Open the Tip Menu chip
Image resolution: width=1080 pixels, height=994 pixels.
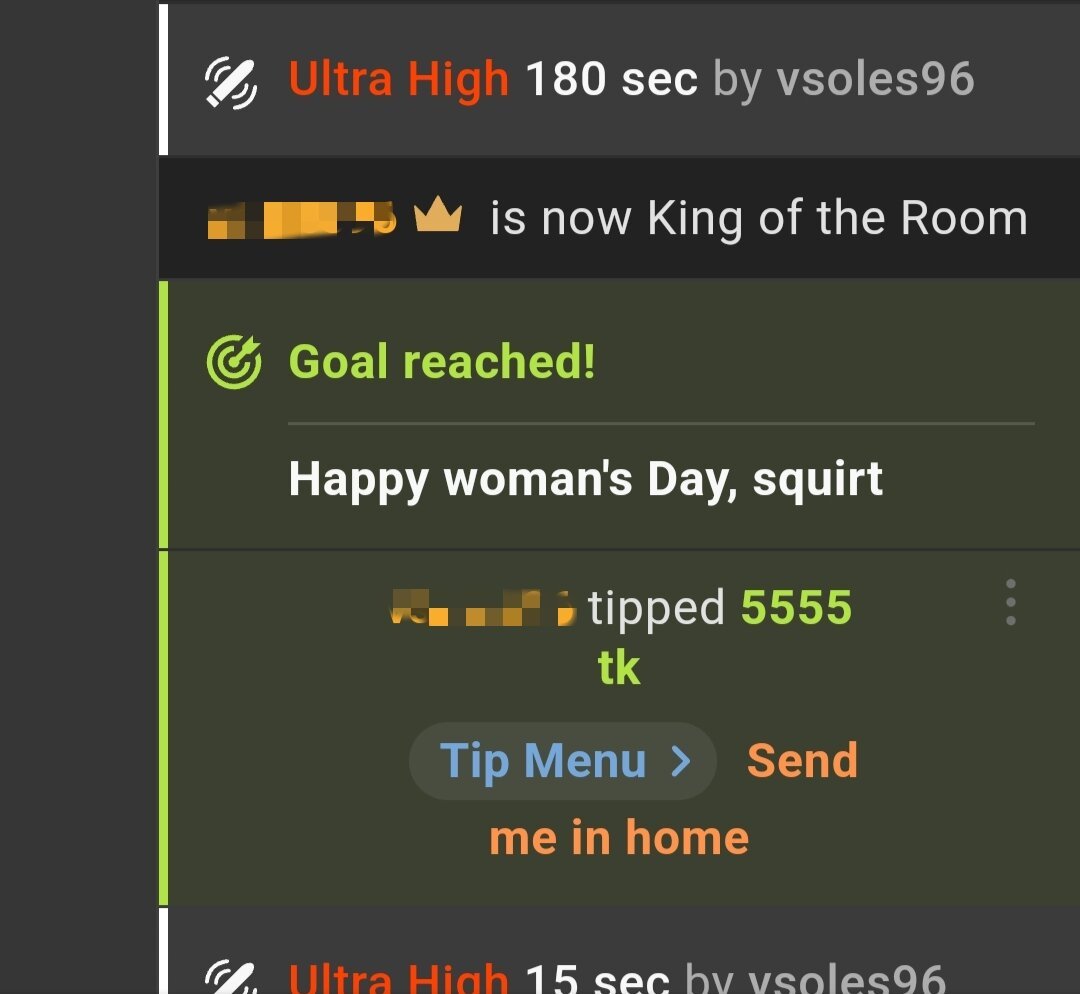[x=563, y=762]
